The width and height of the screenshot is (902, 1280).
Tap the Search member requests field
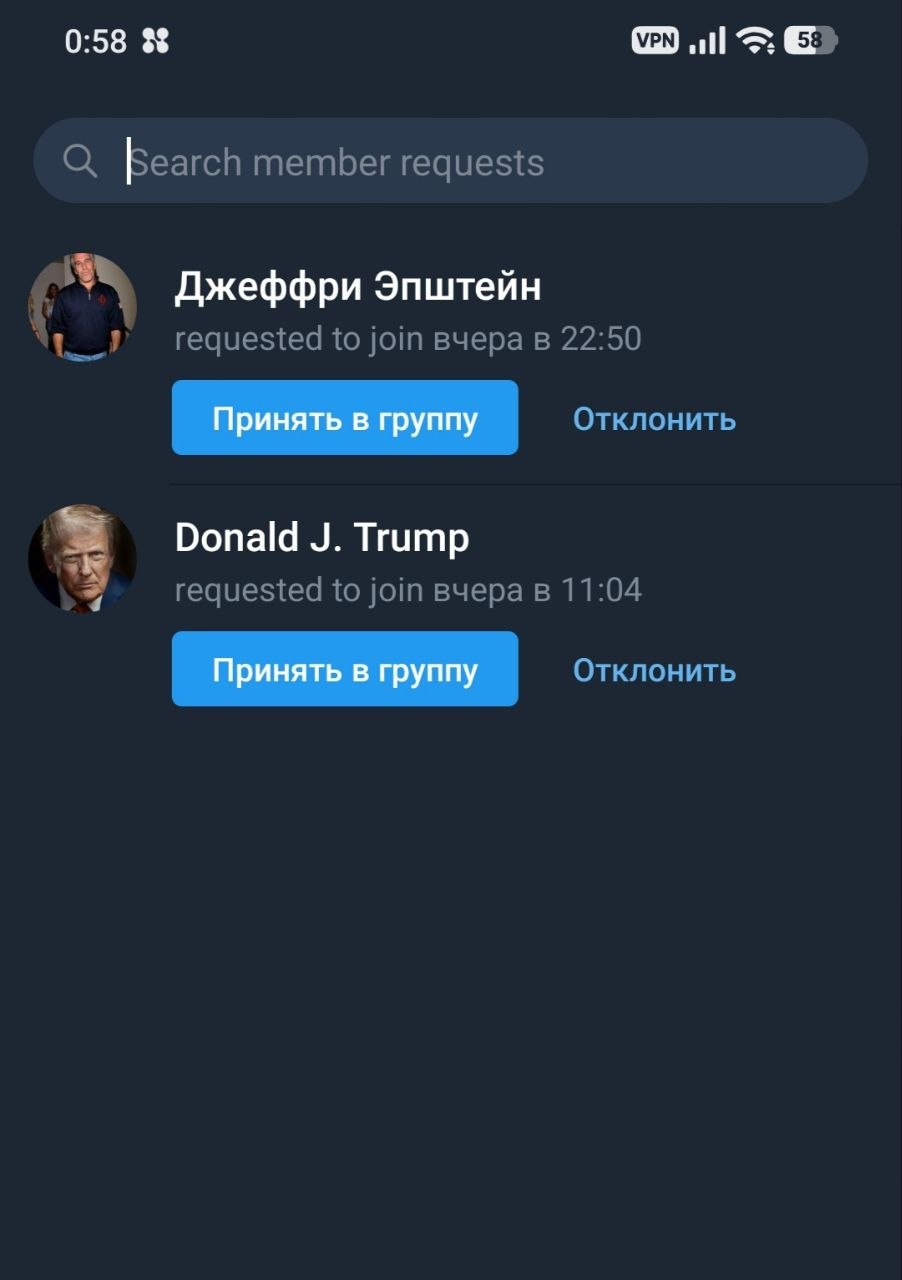450,162
